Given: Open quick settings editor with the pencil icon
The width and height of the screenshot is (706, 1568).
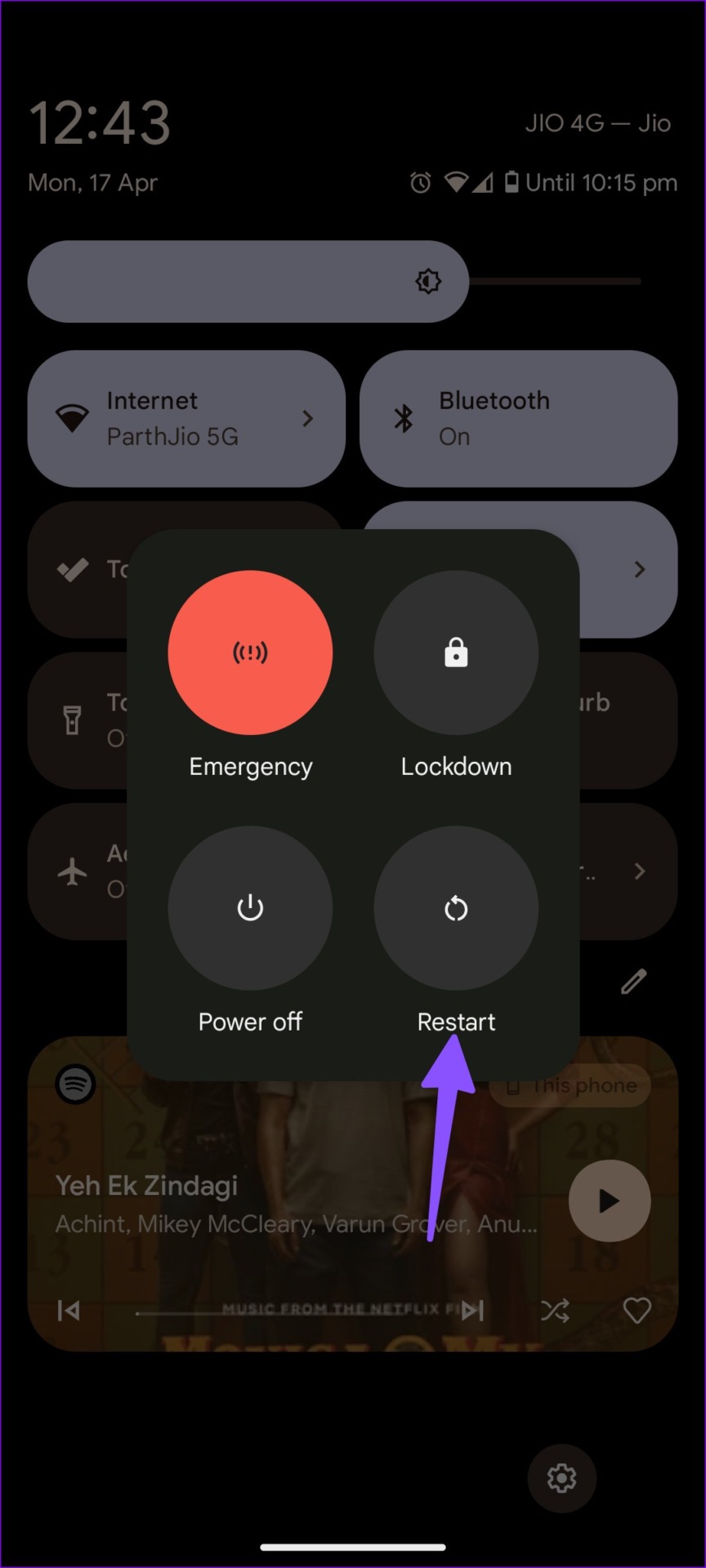Looking at the screenshot, I should tap(633, 981).
